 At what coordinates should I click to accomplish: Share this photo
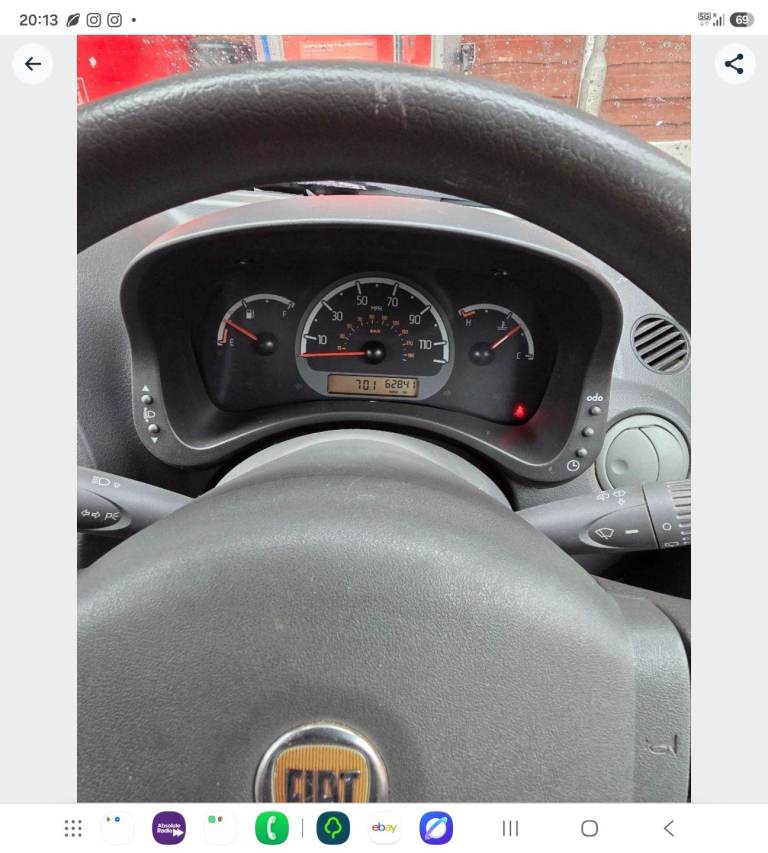(x=734, y=64)
